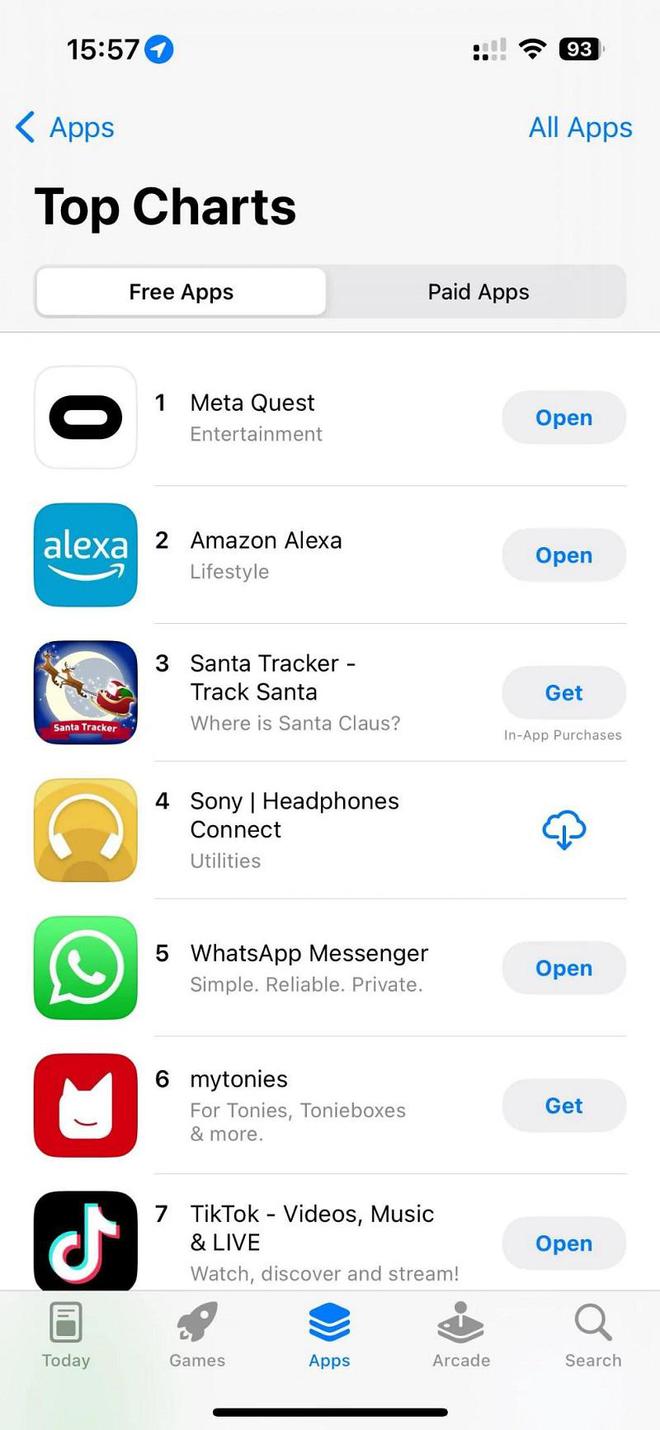
Task: Launch WhatsApp Messenger via Open button
Action: (564, 968)
